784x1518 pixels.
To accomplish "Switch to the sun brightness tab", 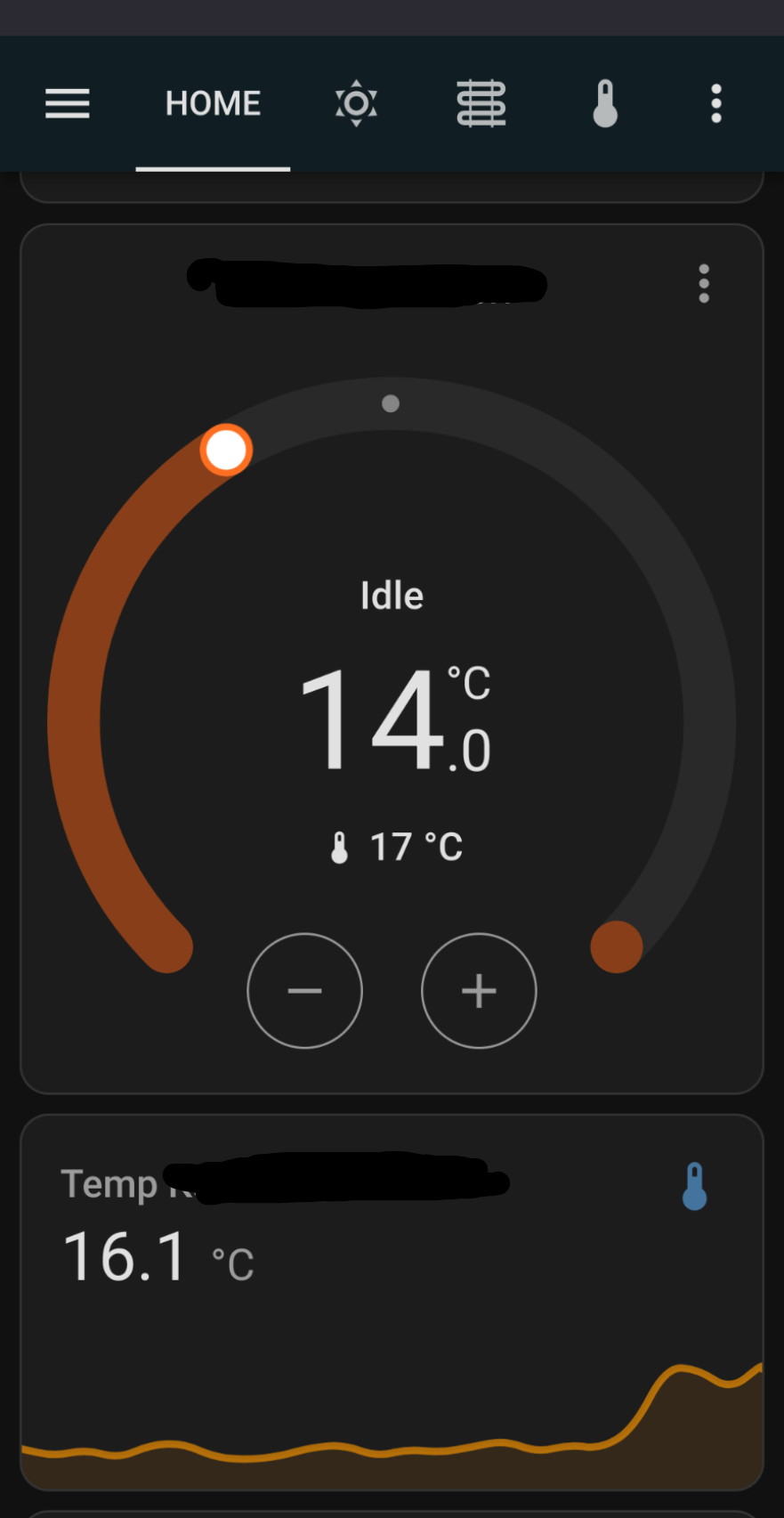I will tap(356, 104).
